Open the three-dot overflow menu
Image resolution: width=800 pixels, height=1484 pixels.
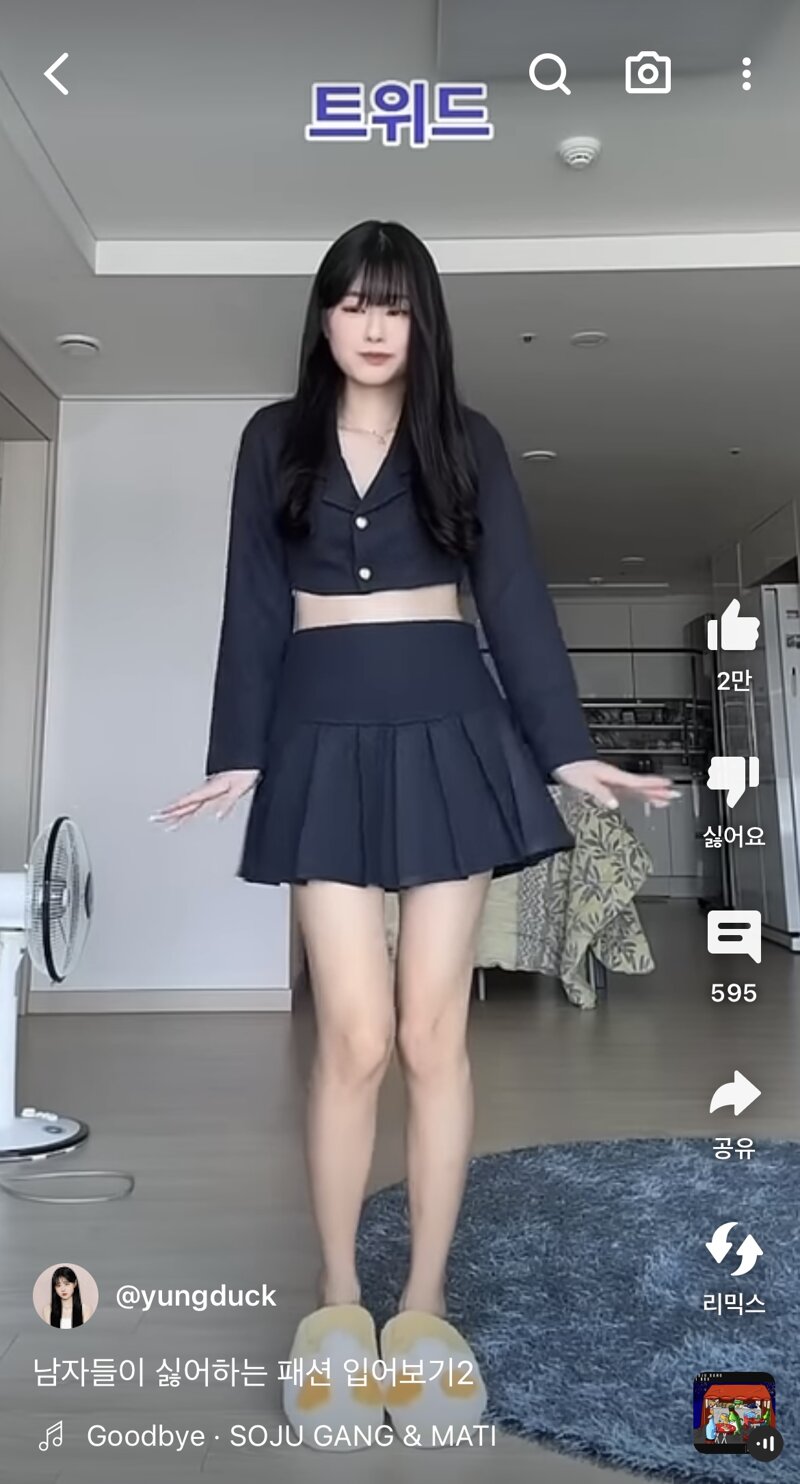[x=746, y=74]
